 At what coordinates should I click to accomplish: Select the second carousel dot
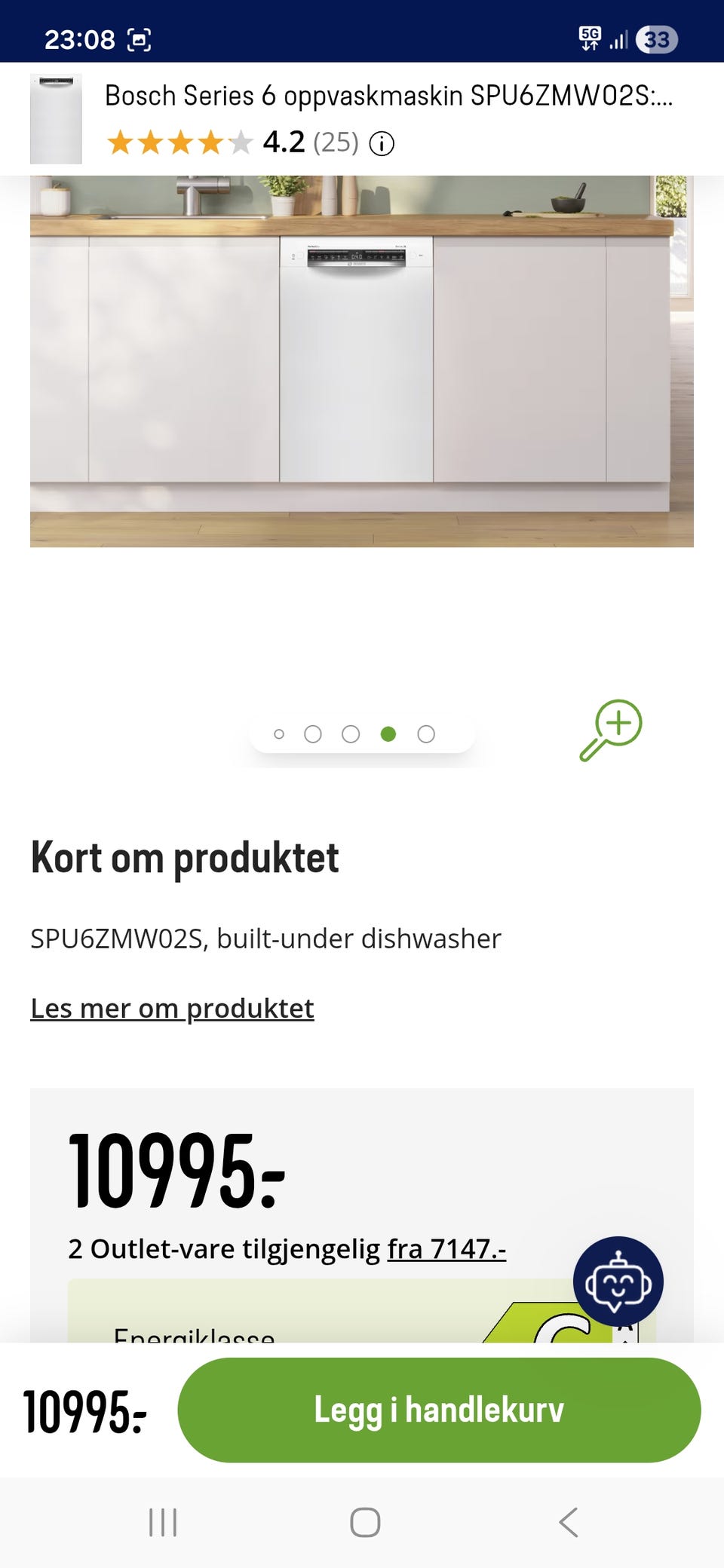[313, 733]
